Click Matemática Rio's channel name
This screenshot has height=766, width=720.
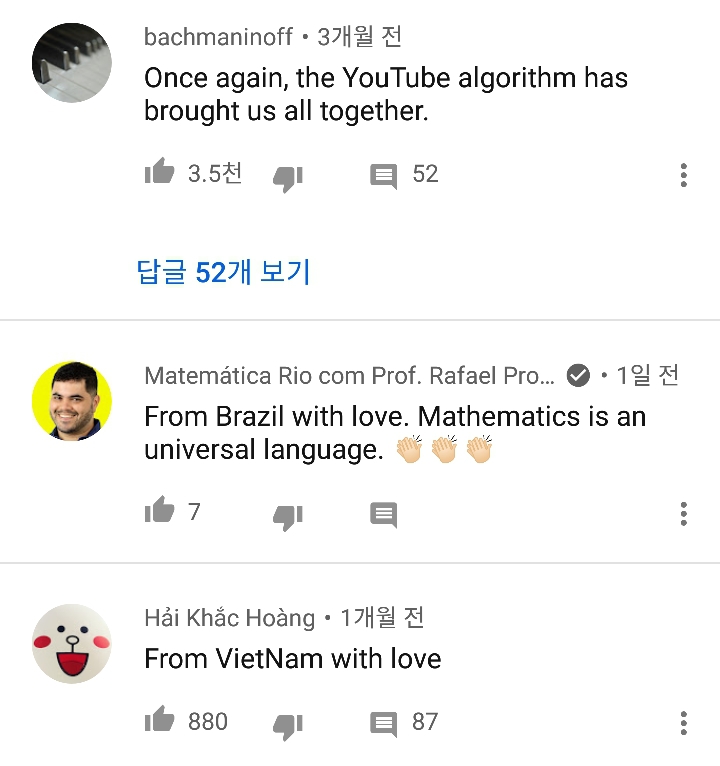(350, 374)
